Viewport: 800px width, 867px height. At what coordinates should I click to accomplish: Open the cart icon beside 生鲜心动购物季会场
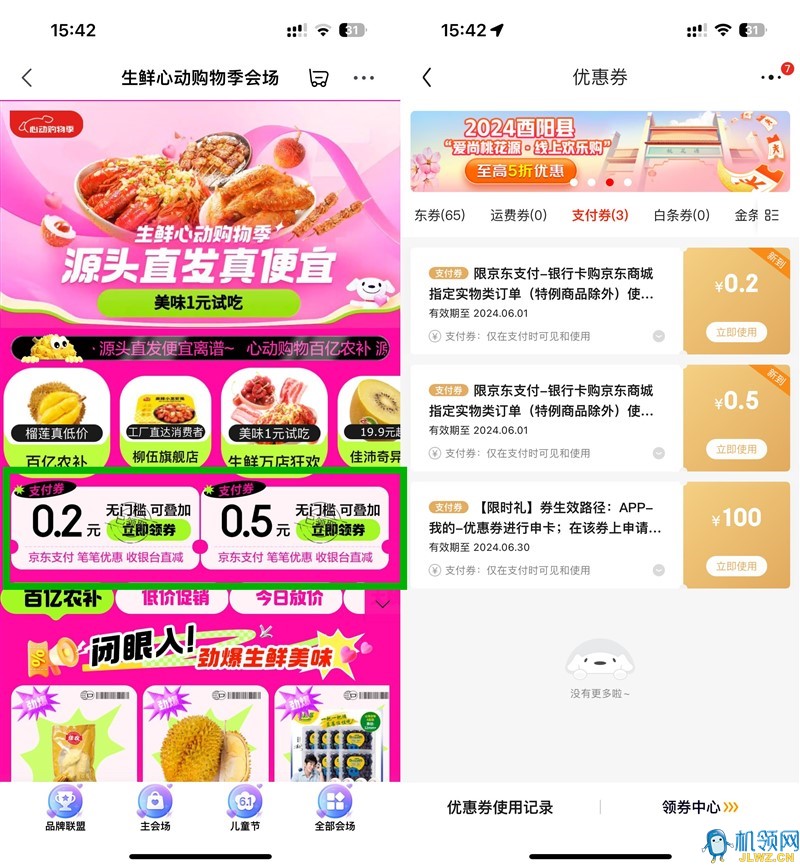pos(319,77)
